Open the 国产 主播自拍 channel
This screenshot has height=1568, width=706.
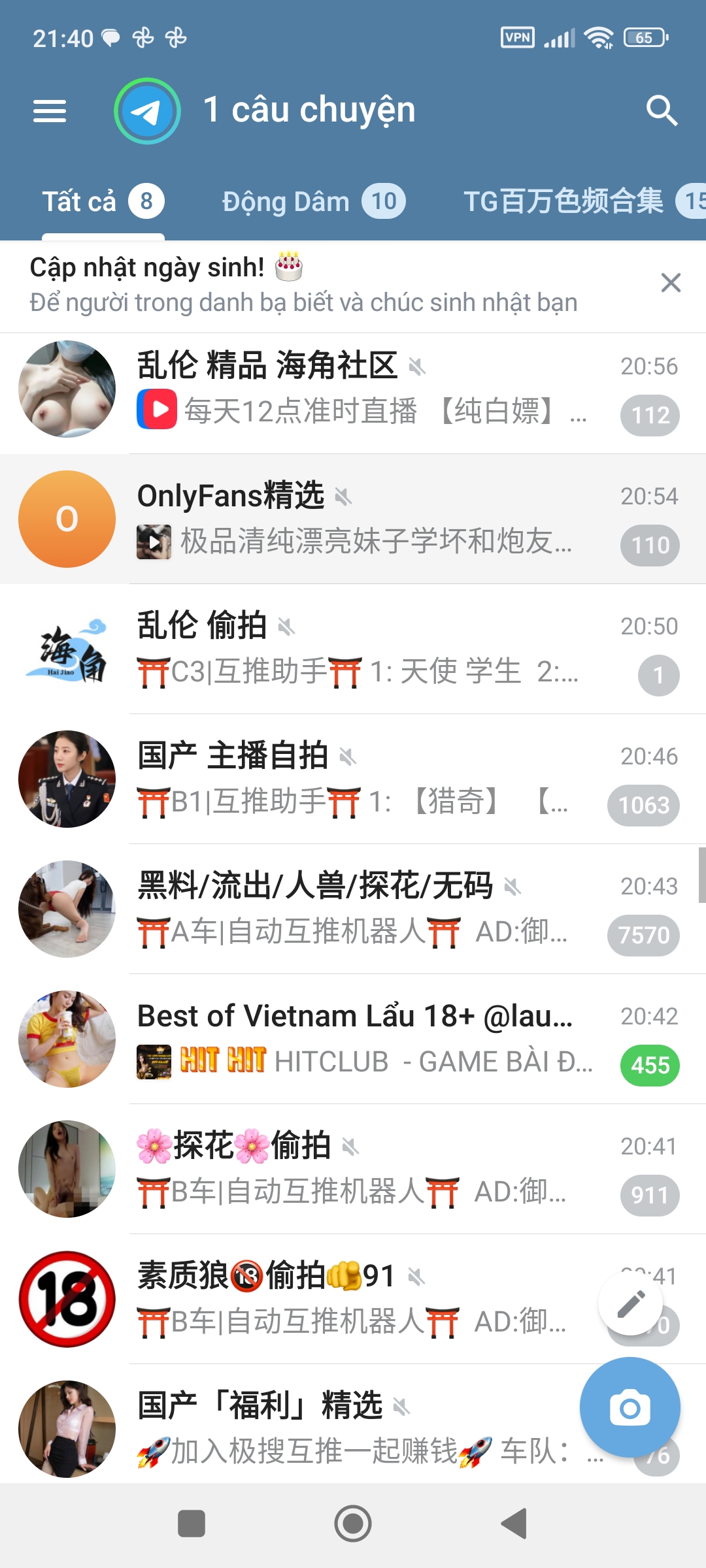(353, 779)
